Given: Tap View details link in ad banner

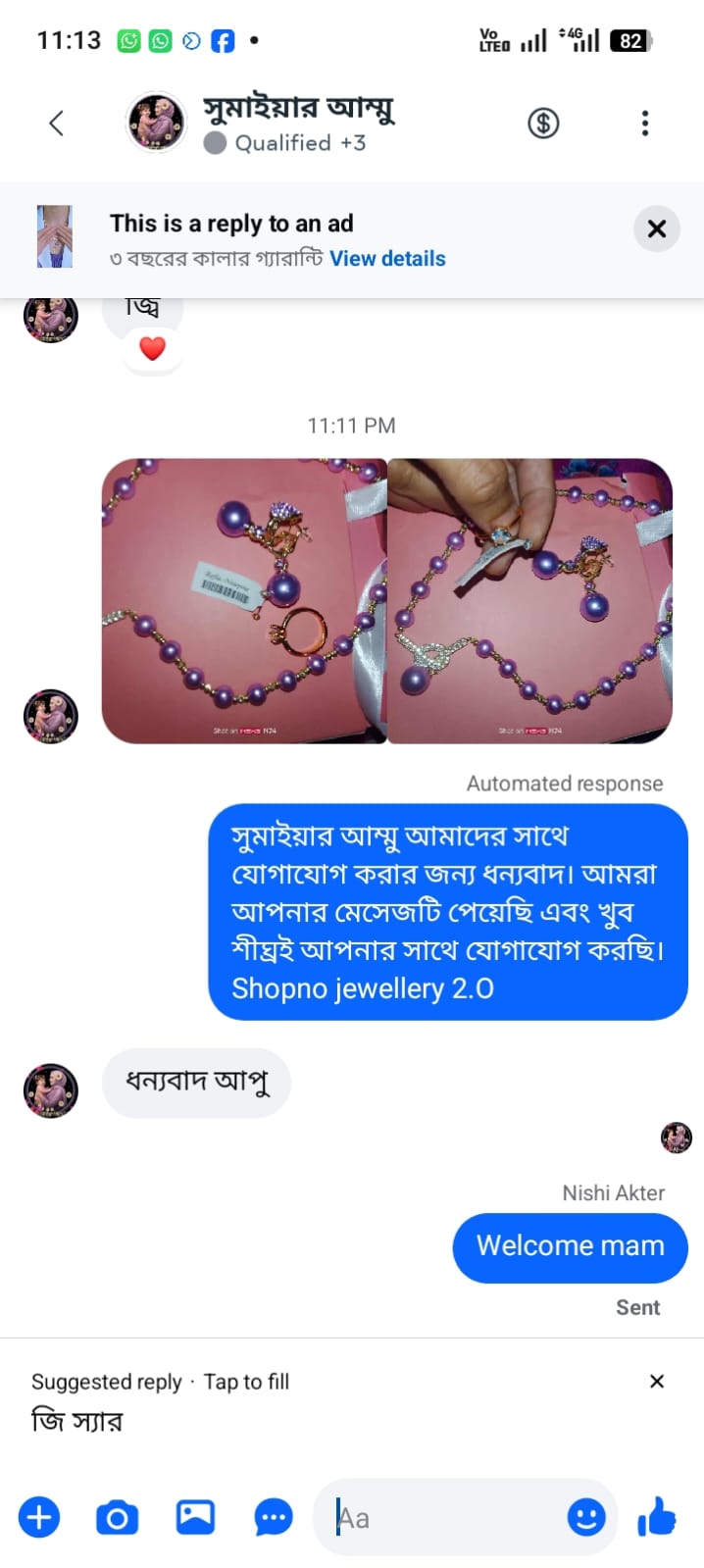Looking at the screenshot, I should (x=387, y=259).
